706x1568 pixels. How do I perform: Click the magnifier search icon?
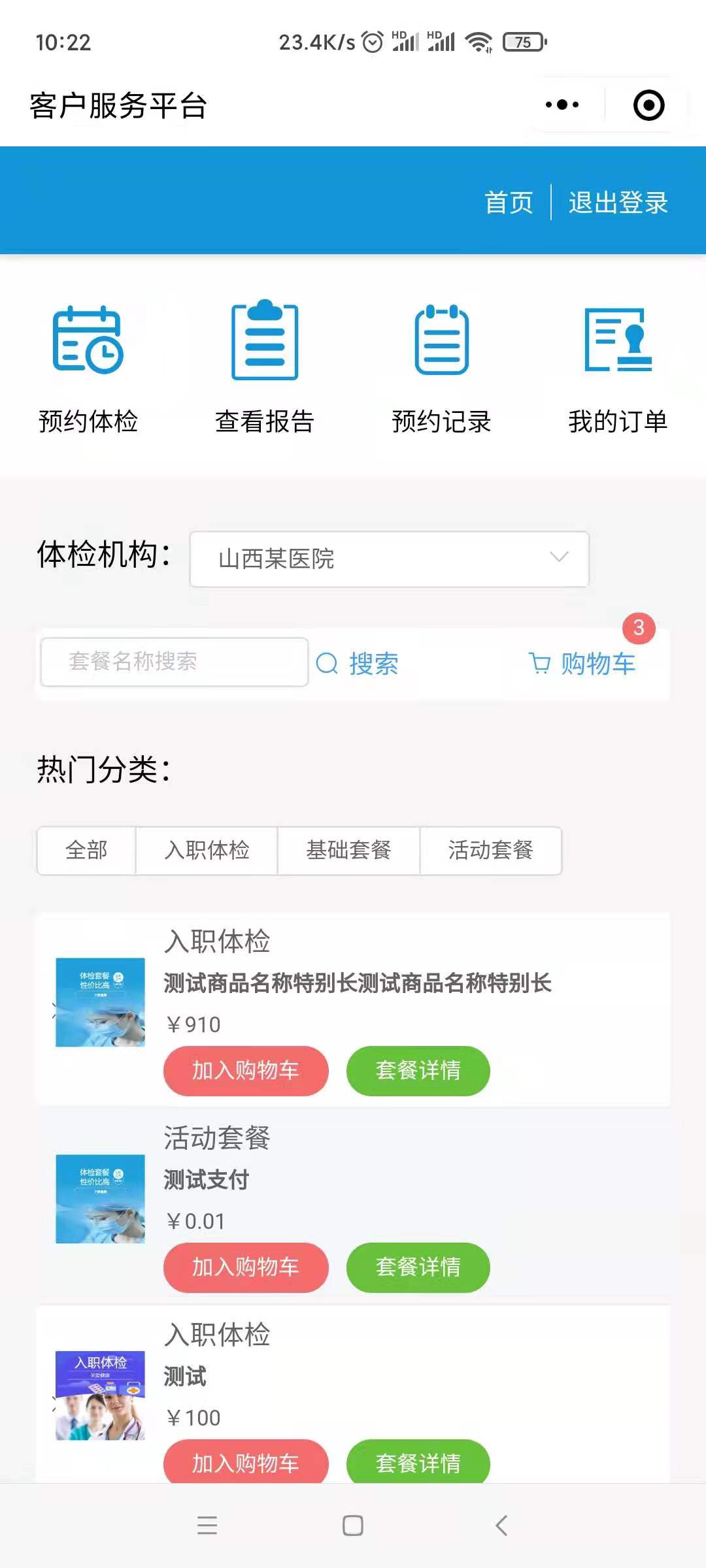tap(326, 663)
